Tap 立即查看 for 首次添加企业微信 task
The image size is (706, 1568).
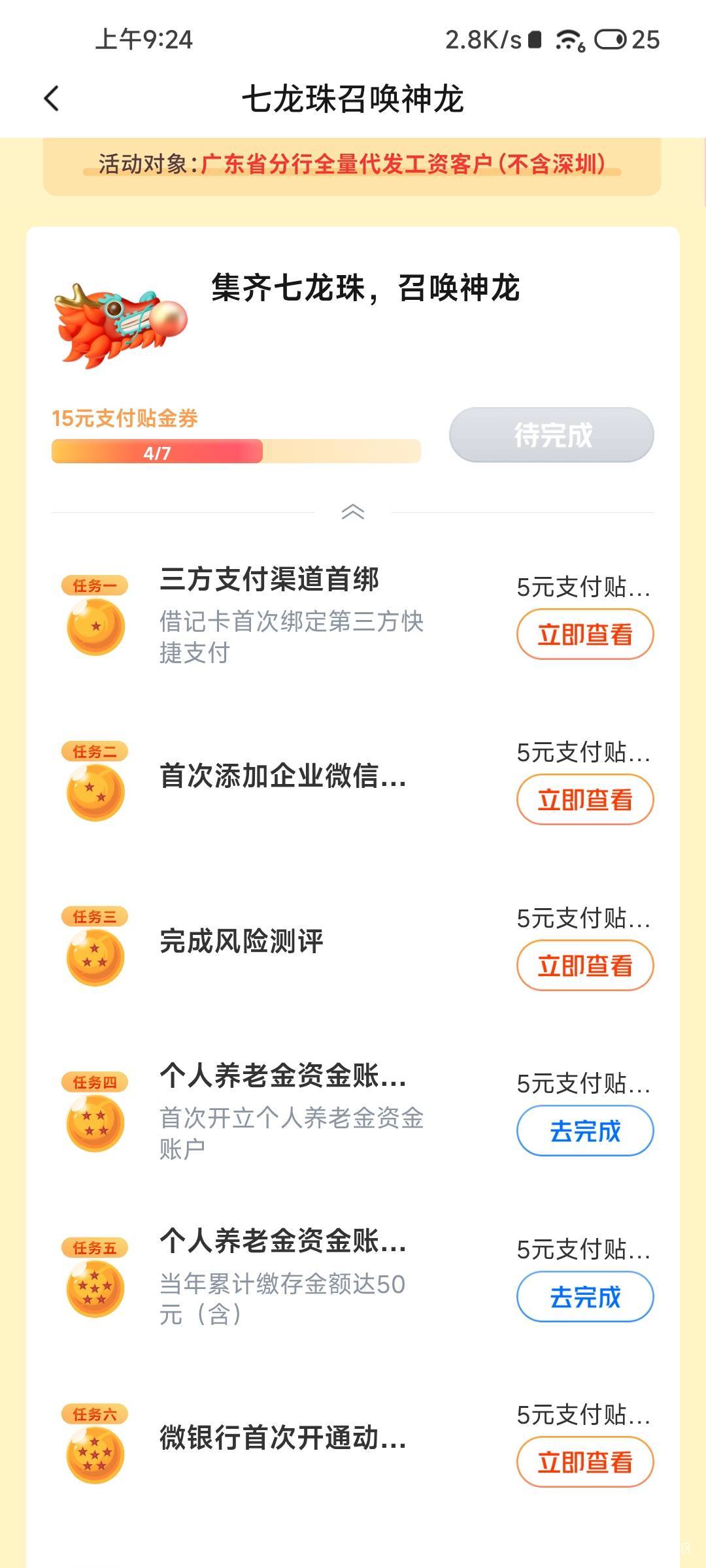584,800
